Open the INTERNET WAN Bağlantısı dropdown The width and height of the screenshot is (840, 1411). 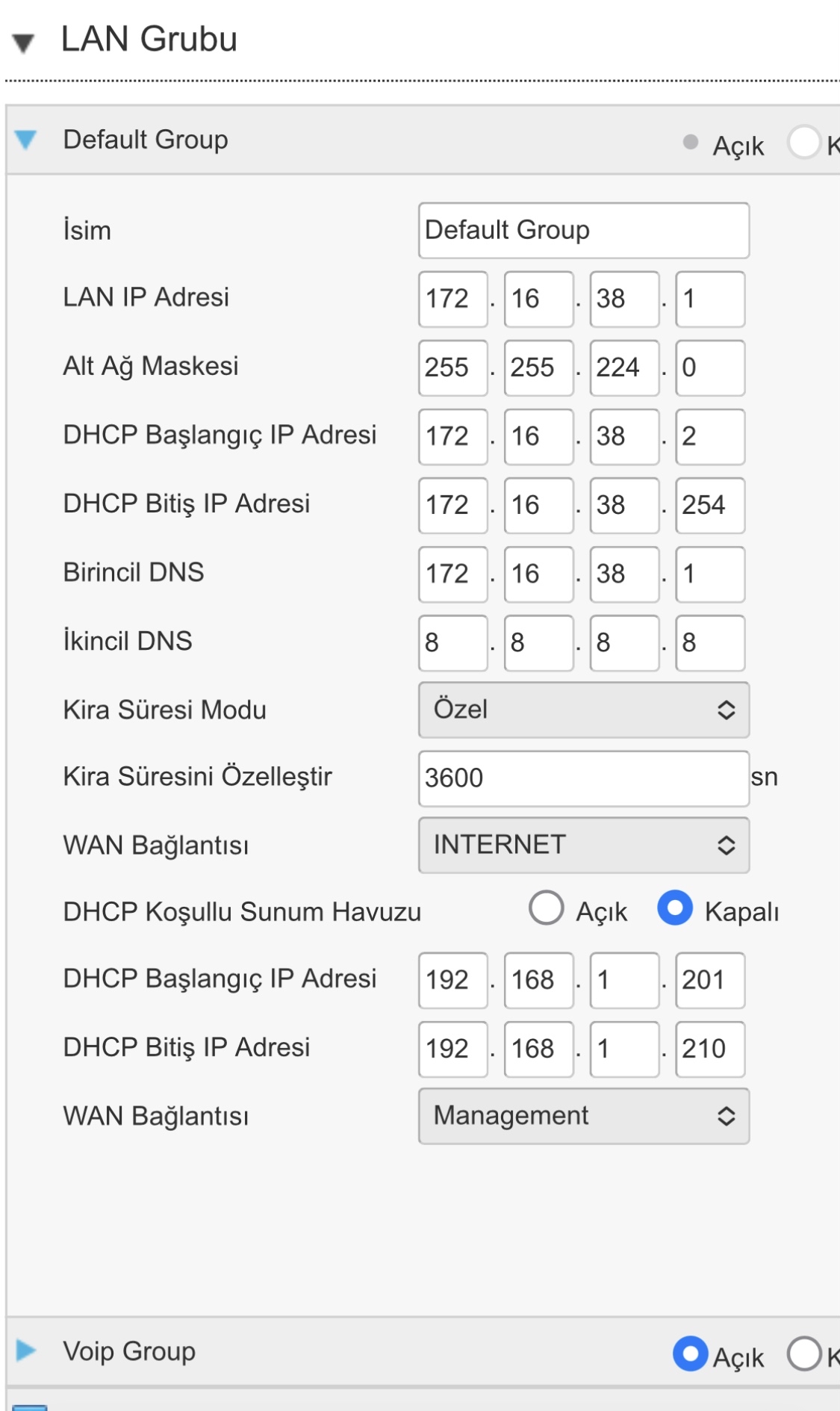pos(583,845)
